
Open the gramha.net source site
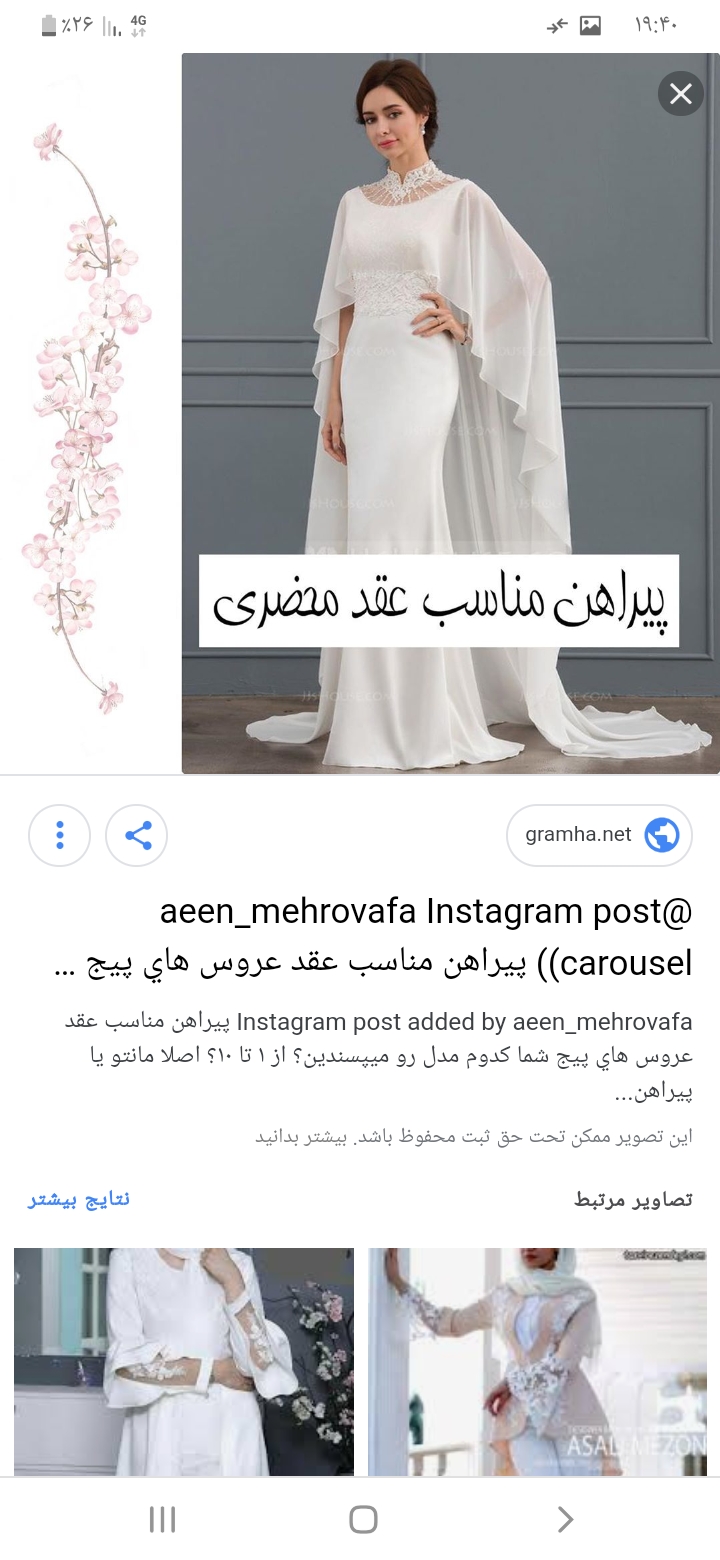coord(599,835)
